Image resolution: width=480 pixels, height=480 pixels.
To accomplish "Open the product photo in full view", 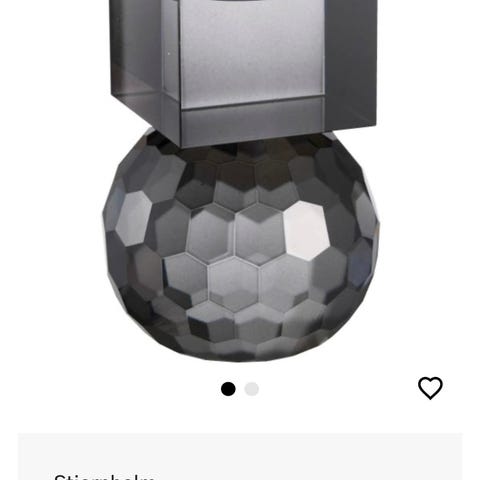I will tap(240, 181).
